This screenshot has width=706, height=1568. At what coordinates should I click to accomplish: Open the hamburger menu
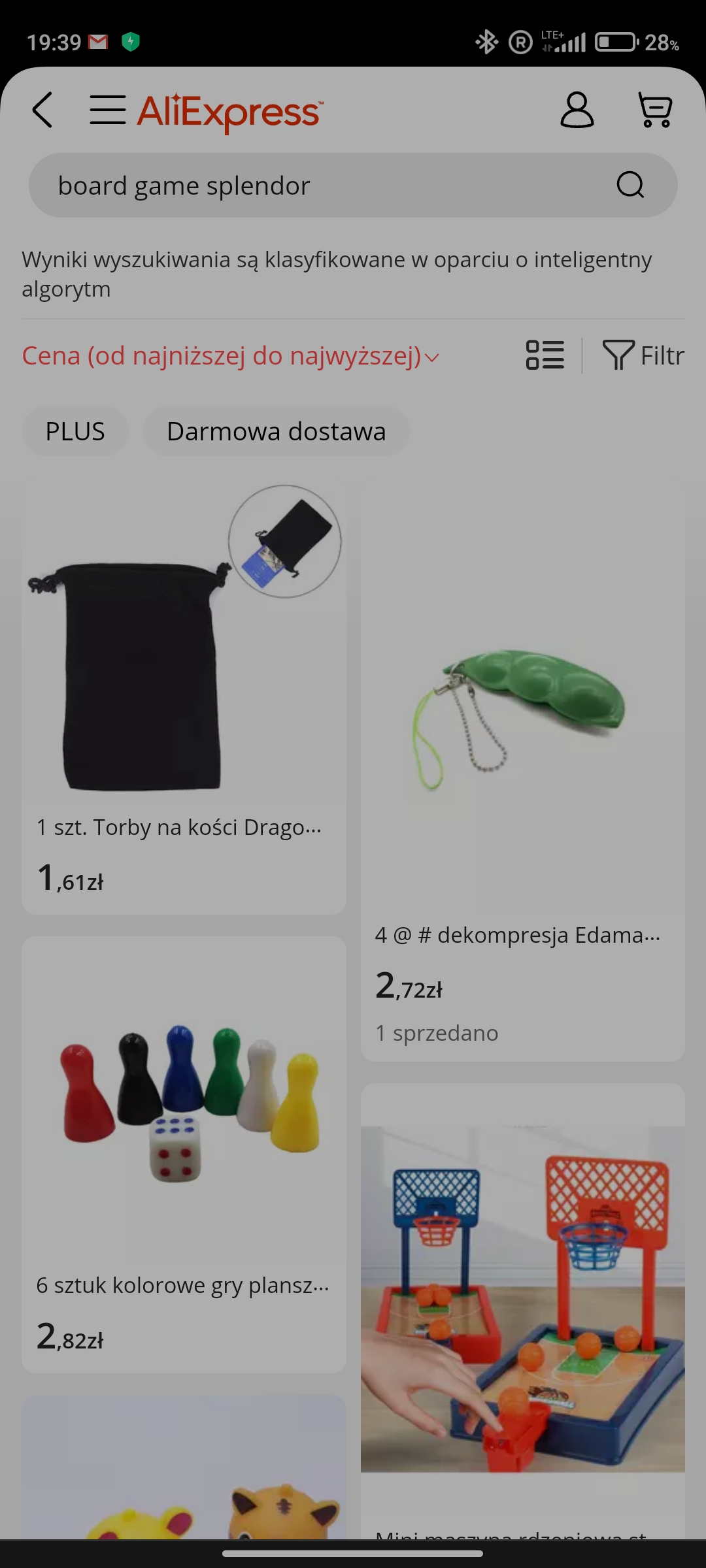point(108,110)
